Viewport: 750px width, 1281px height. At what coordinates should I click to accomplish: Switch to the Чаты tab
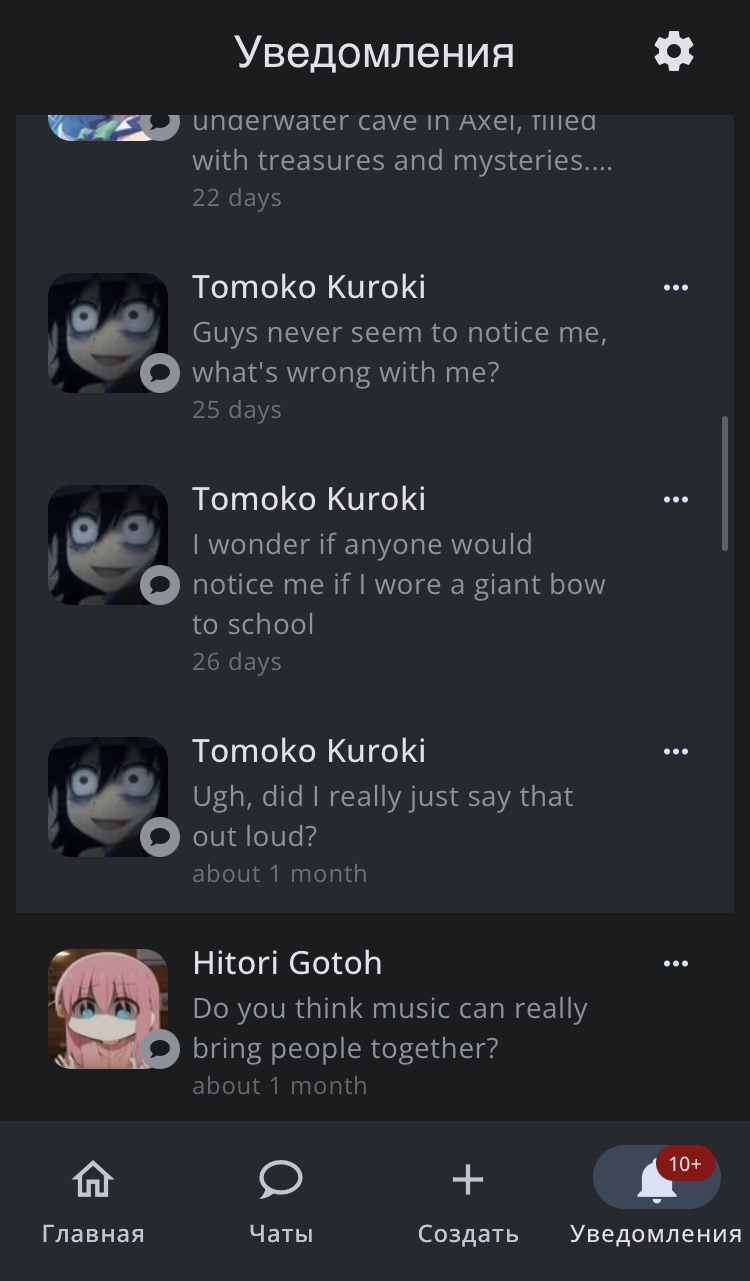[x=281, y=1201]
